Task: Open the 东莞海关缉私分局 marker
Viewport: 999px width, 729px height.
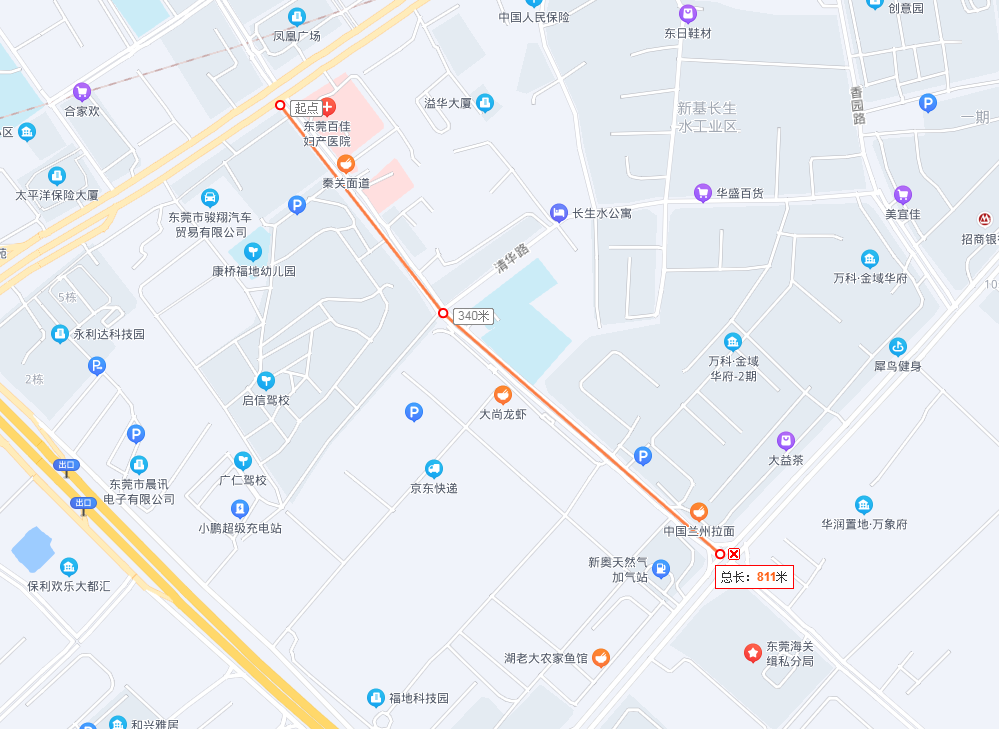Action: [x=752, y=653]
